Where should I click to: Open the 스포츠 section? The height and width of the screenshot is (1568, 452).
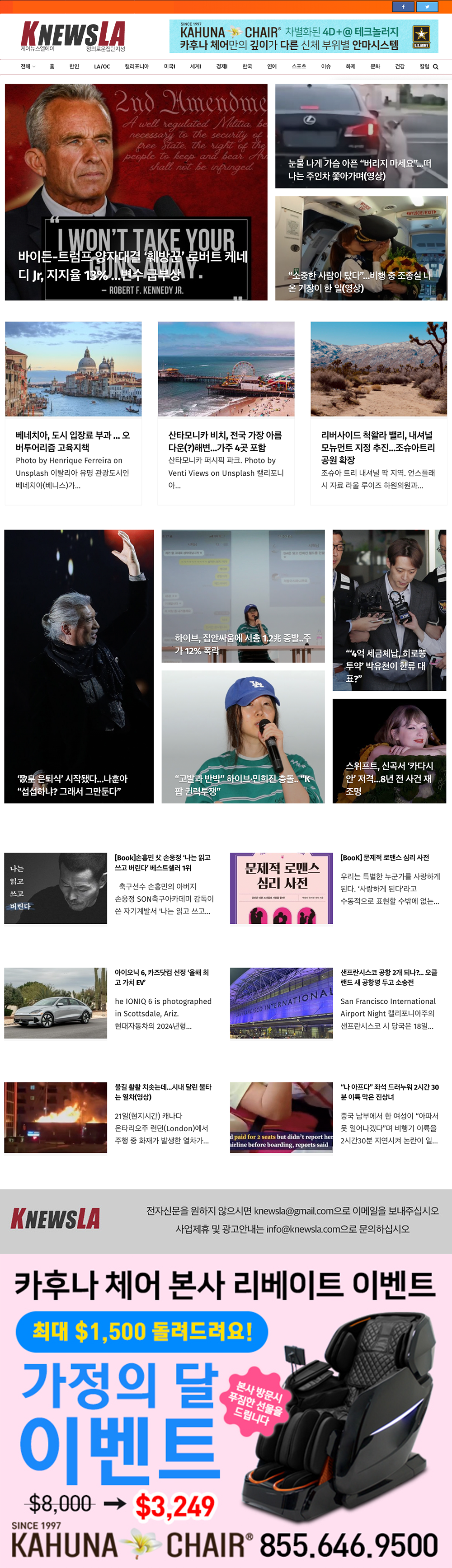pos(298,66)
